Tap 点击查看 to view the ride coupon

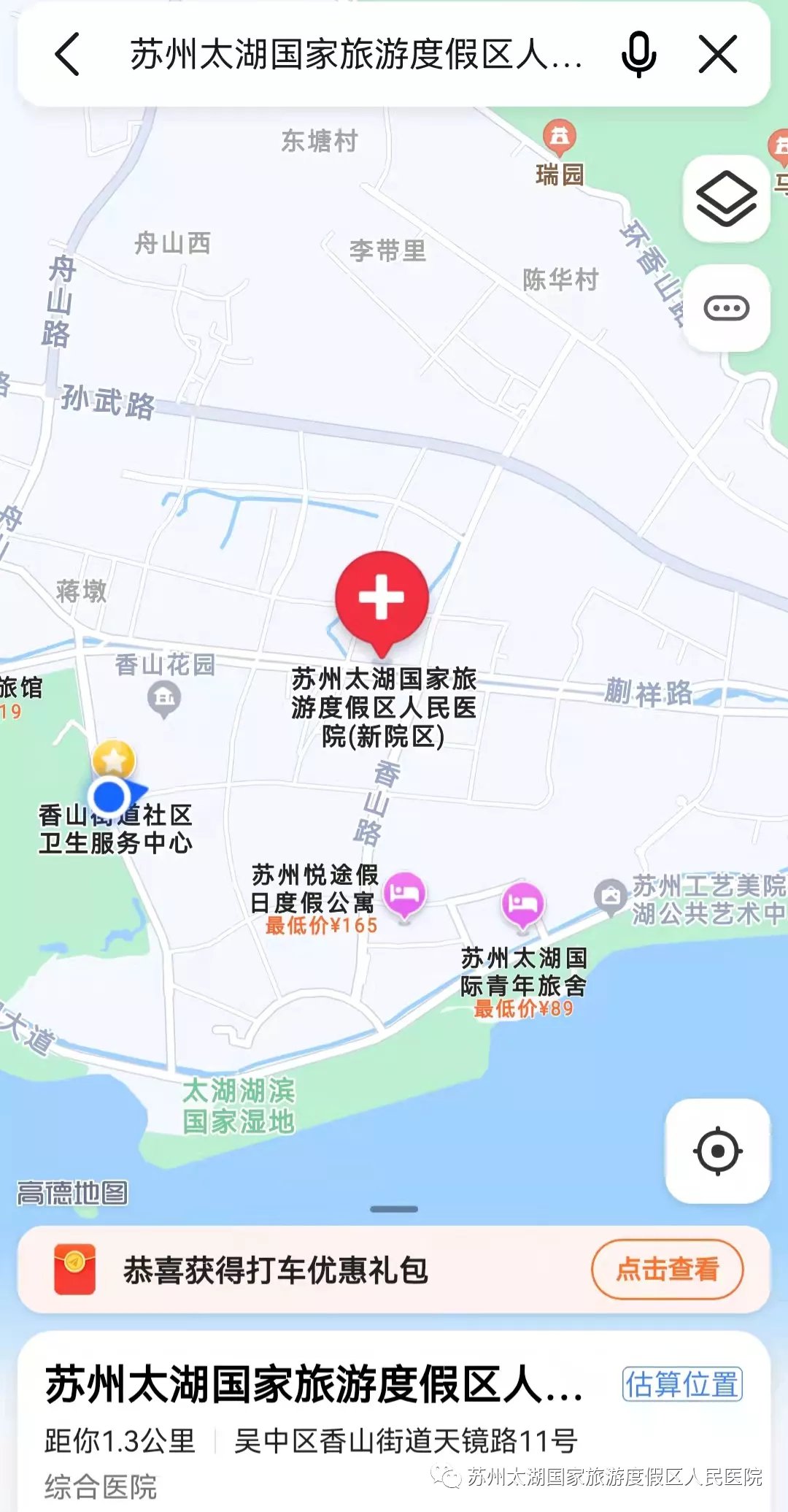(x=667, y=1270)
